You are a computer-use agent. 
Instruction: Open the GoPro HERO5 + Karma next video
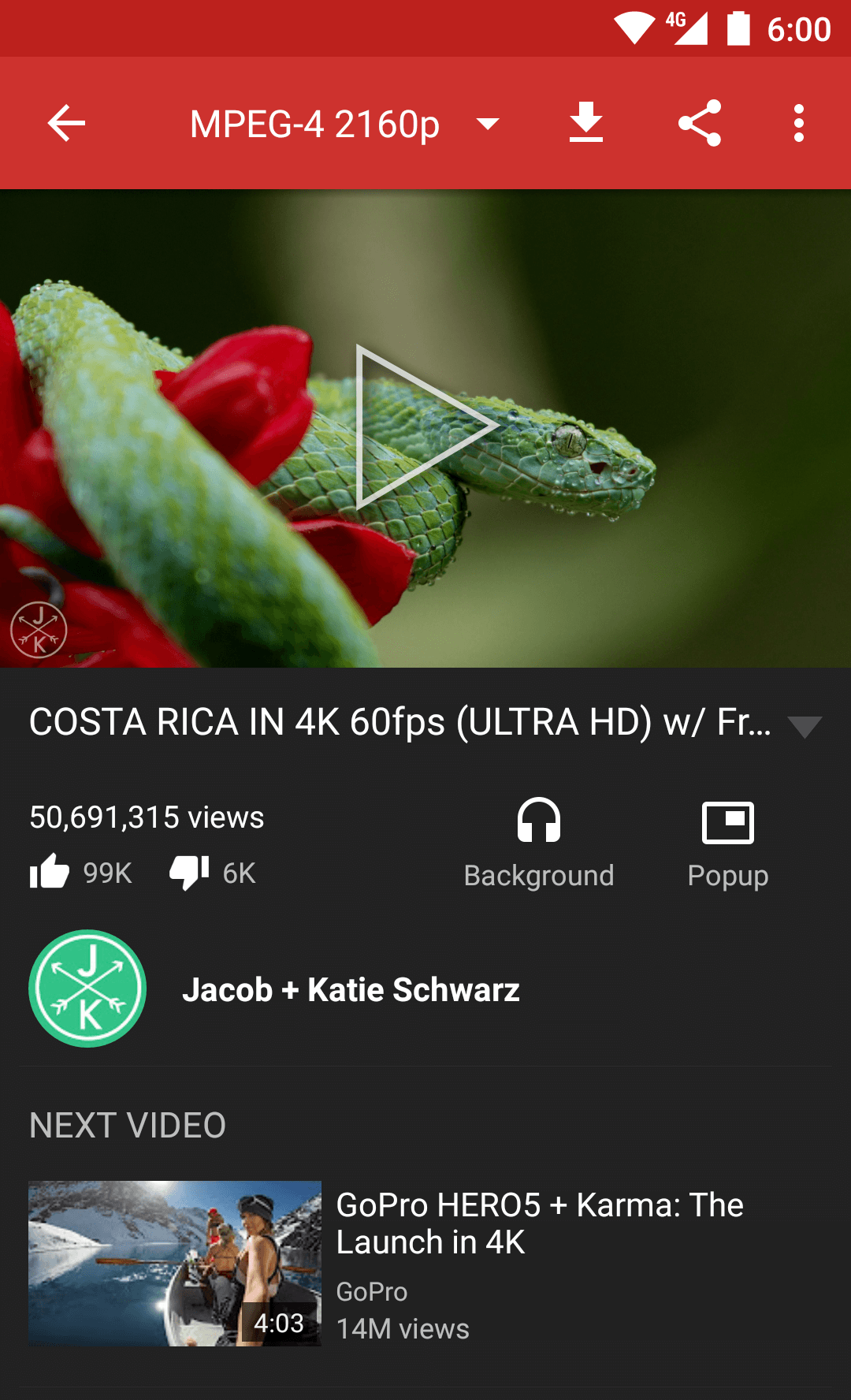[x=425, y=1264]
